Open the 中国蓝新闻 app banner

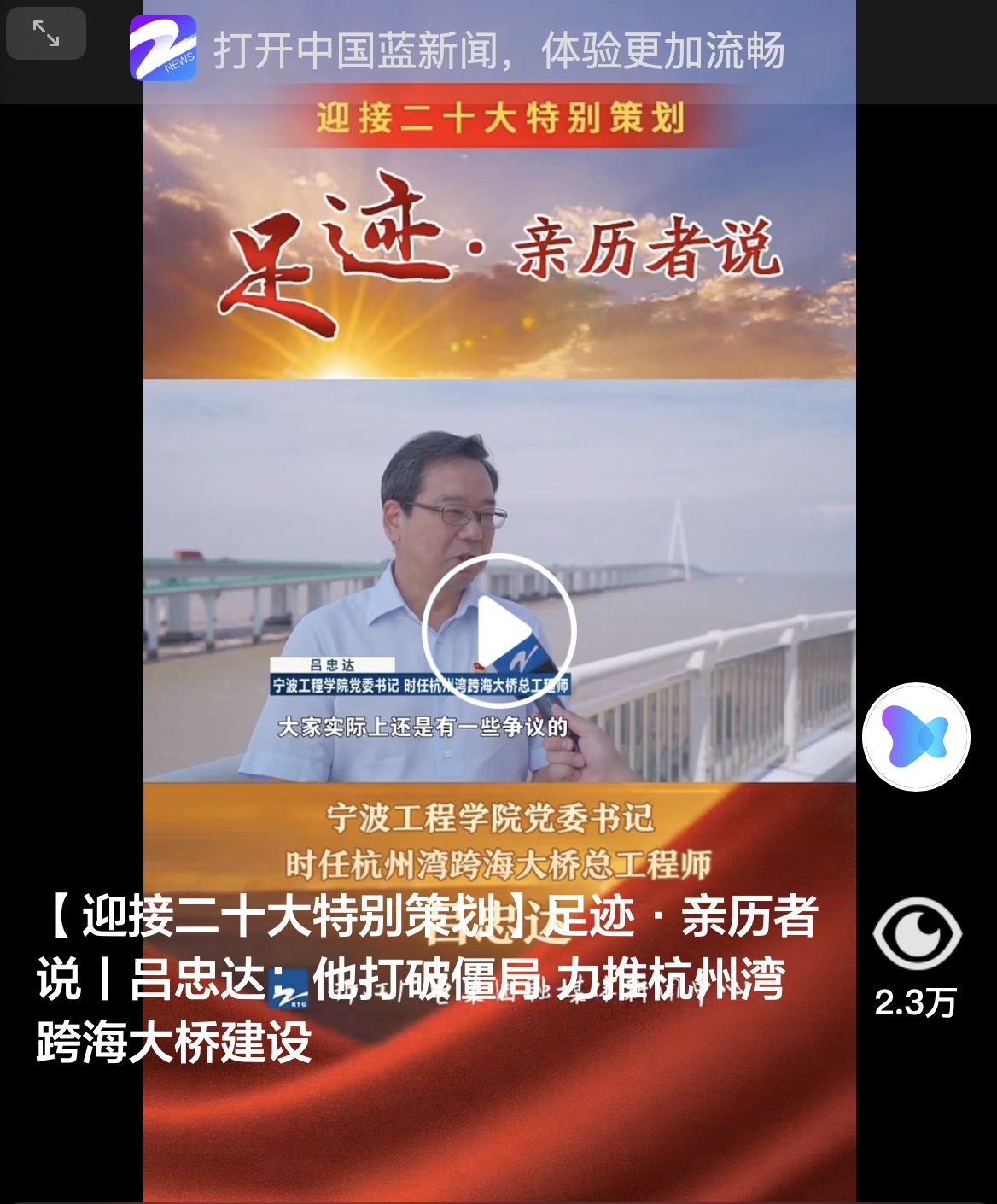coord(498,50)
